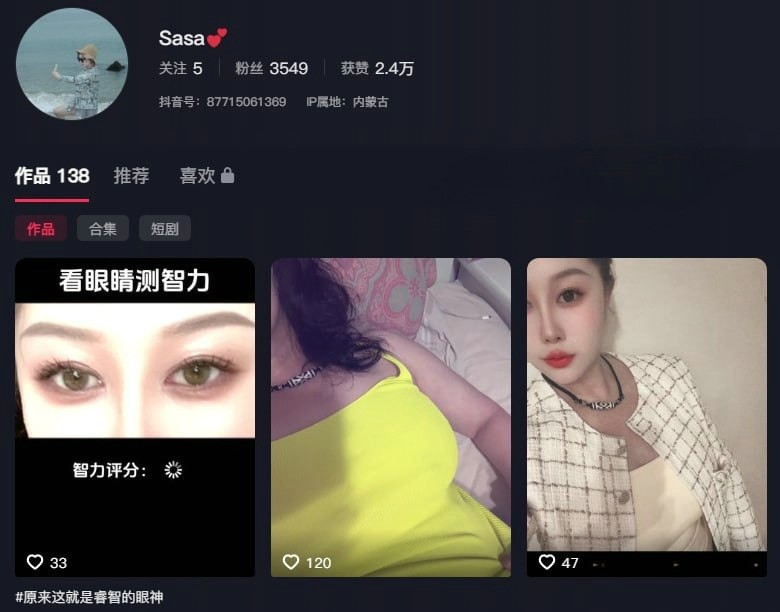The width and height of the screenshot is (780, 612).
Task: Open the 看眼睛测智力 video
Action: pos(135,417)
